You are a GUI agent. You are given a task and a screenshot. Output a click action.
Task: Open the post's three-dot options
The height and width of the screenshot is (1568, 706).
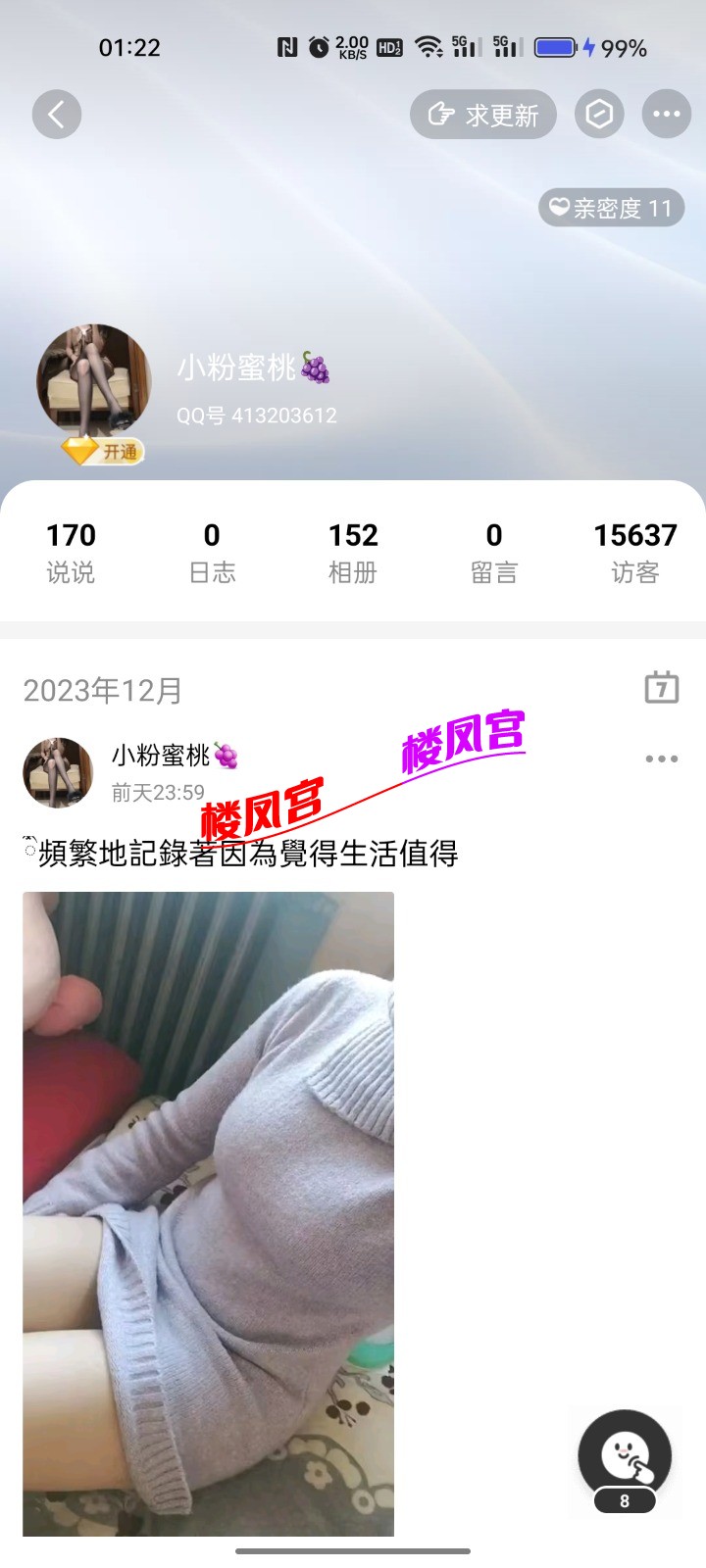click(x=662, y=759)
